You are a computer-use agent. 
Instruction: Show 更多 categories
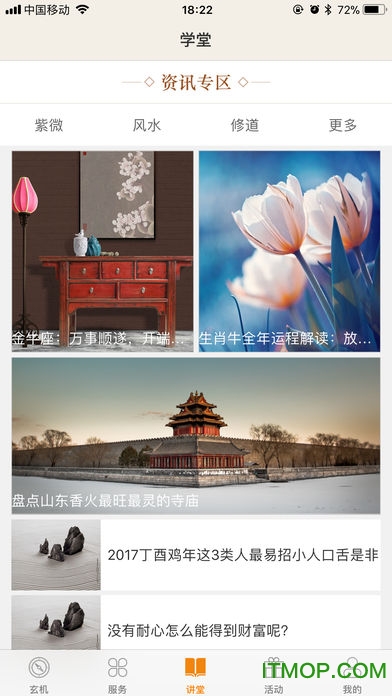click(x=343, y=125)
